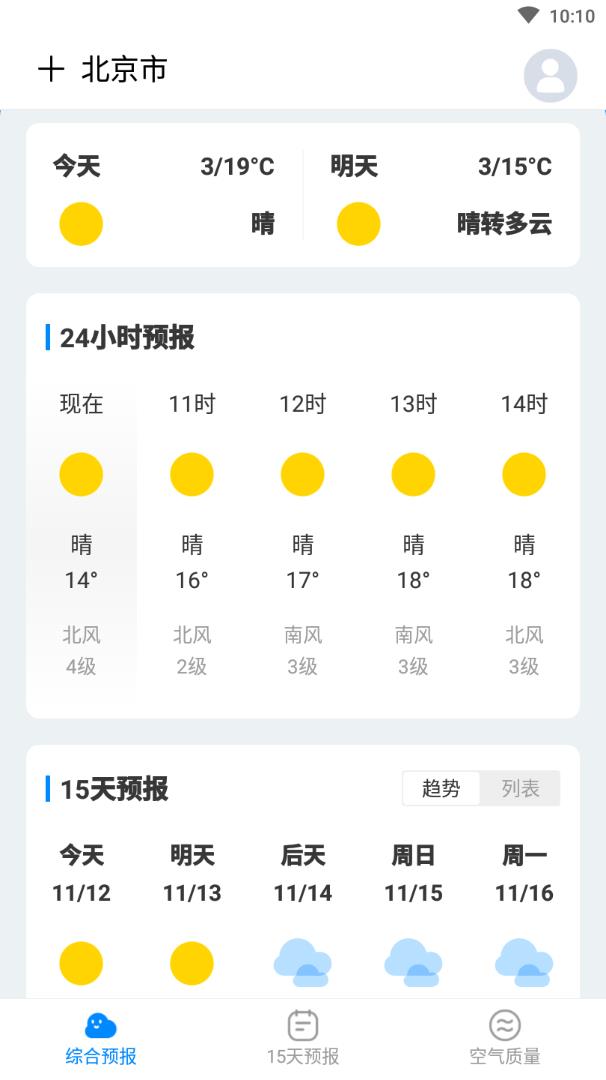The width and height of the screenshot is (606, 1080).
Task: Select the 趋势 view for 15天预报
Action: point(441,788)
